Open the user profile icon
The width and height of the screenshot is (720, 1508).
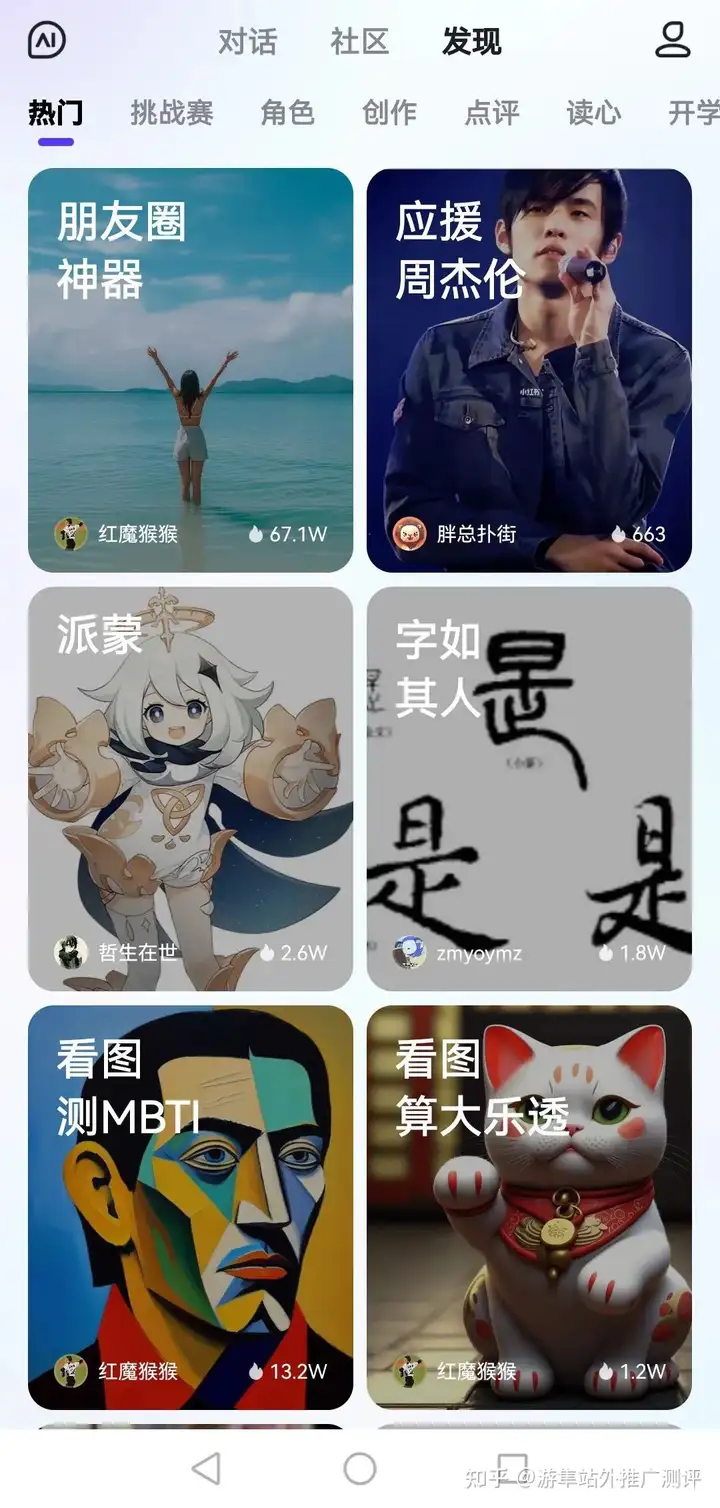coord(673,40)
